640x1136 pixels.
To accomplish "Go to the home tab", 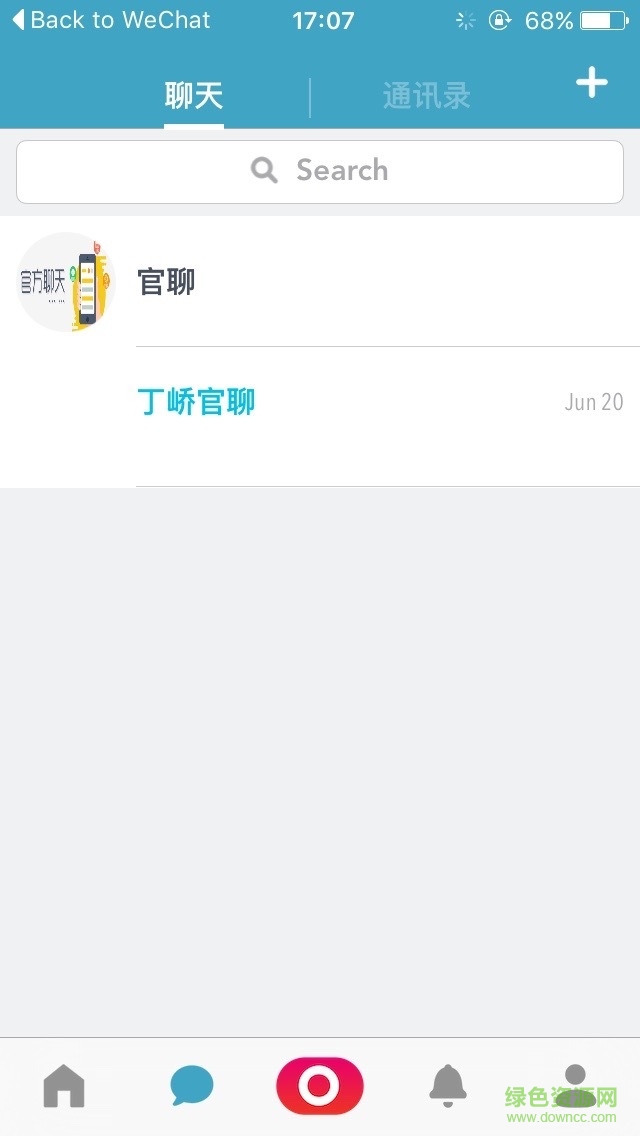I will pos(64,1086).
